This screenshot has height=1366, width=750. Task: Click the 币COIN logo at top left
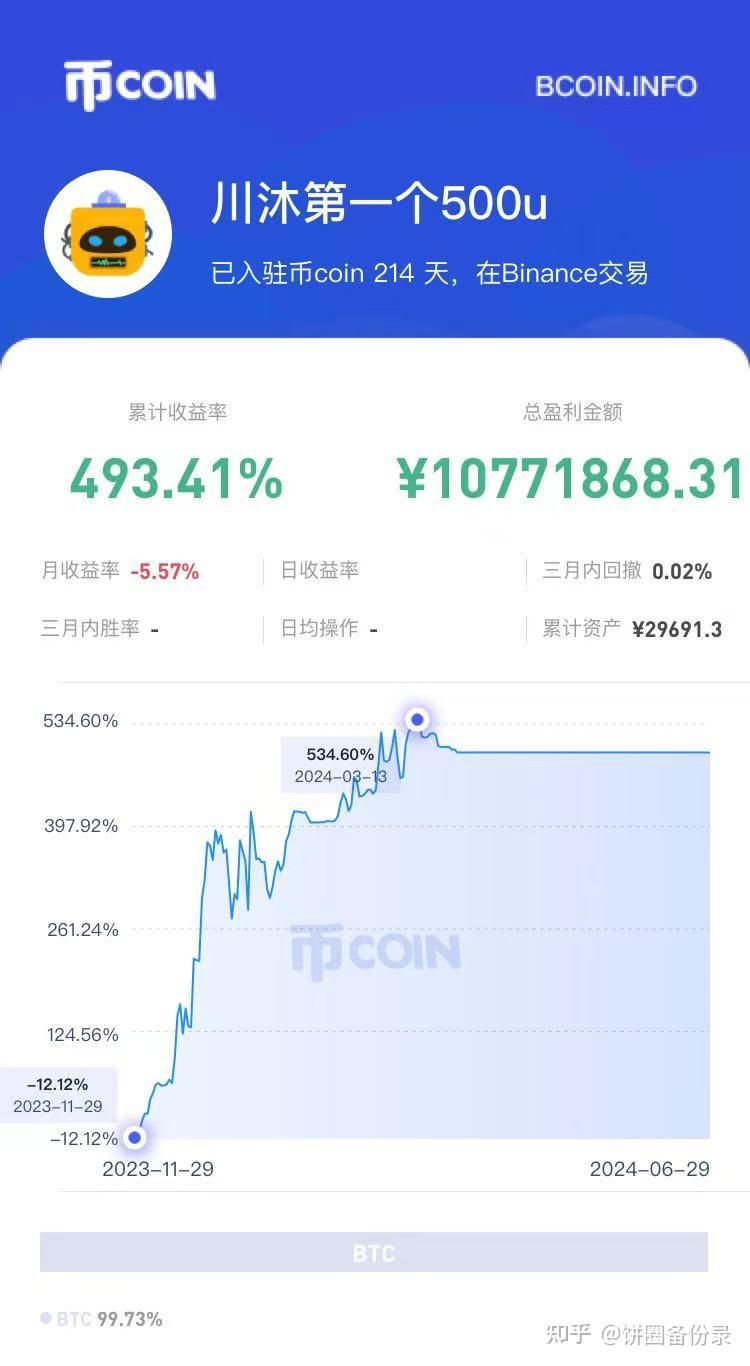point(140,85)
